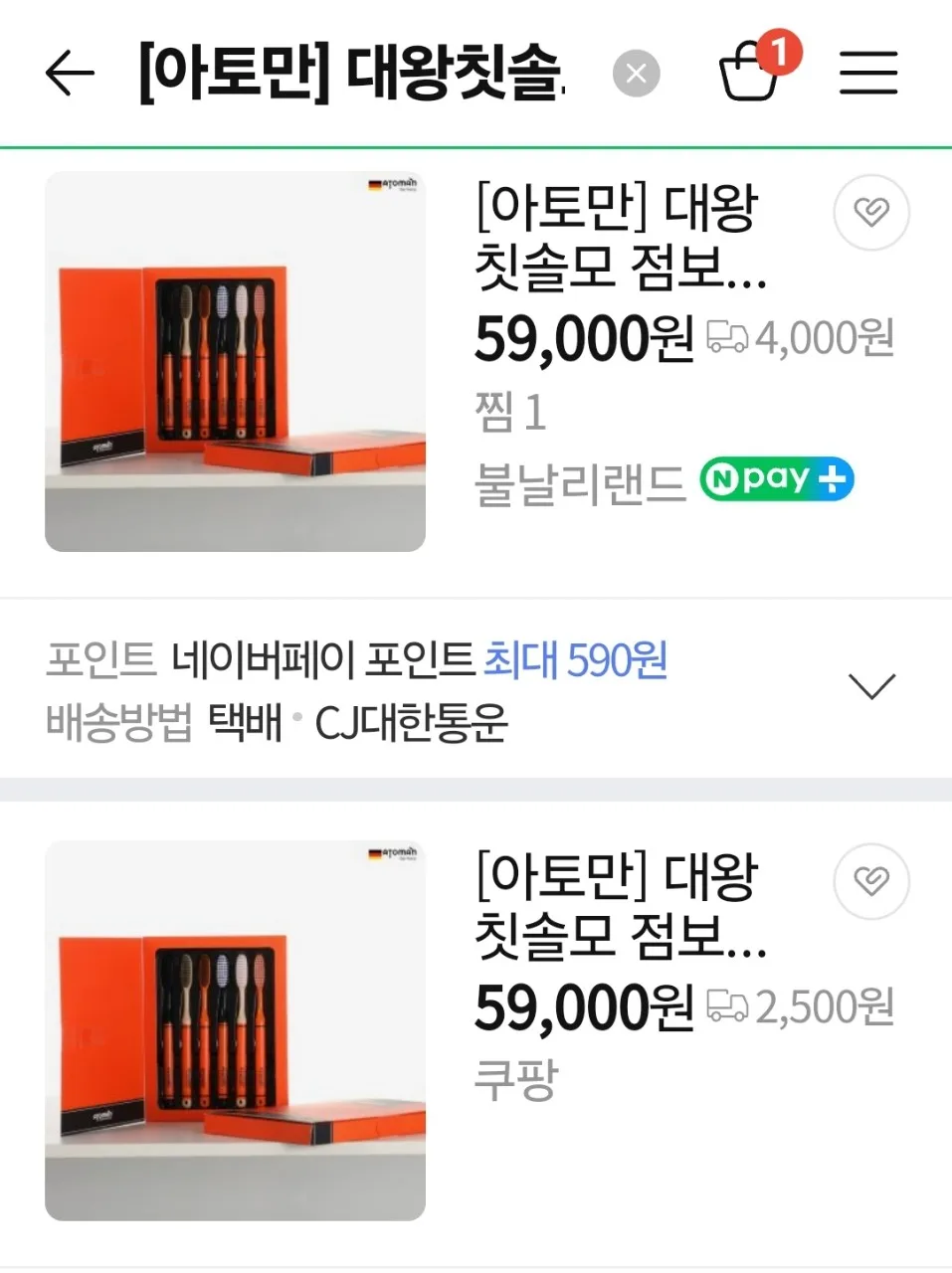
Task: Add the 불날리랜드 item to wishlist
Action: 871,212
